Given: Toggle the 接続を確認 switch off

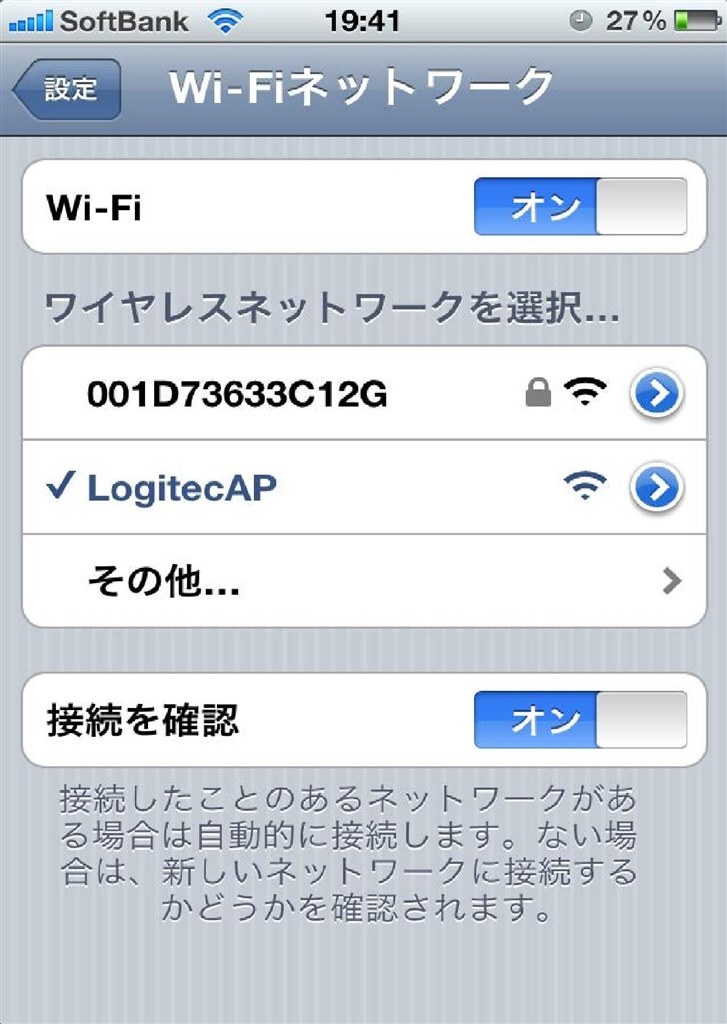Looking at the screenshot, I should [580, 720].
